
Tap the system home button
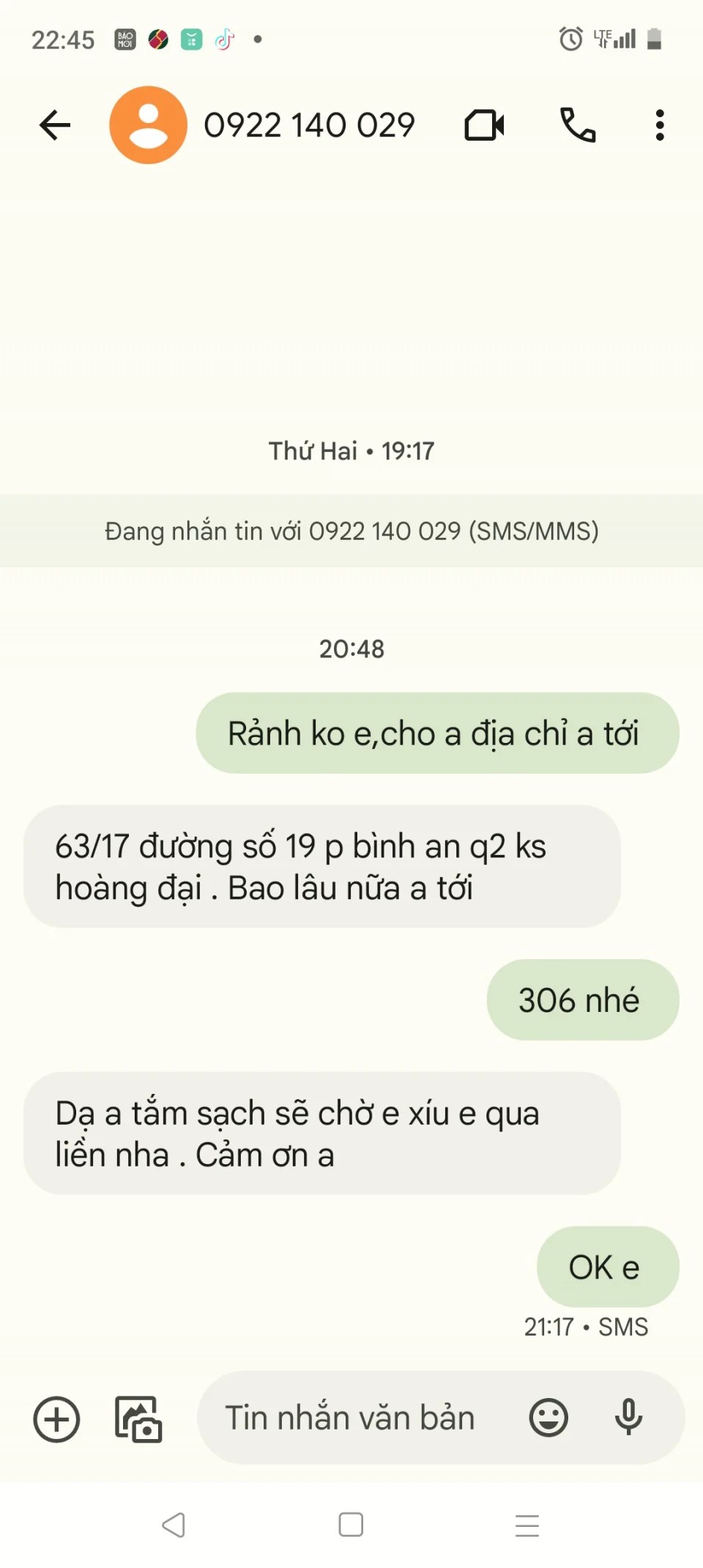(351, 1525)
